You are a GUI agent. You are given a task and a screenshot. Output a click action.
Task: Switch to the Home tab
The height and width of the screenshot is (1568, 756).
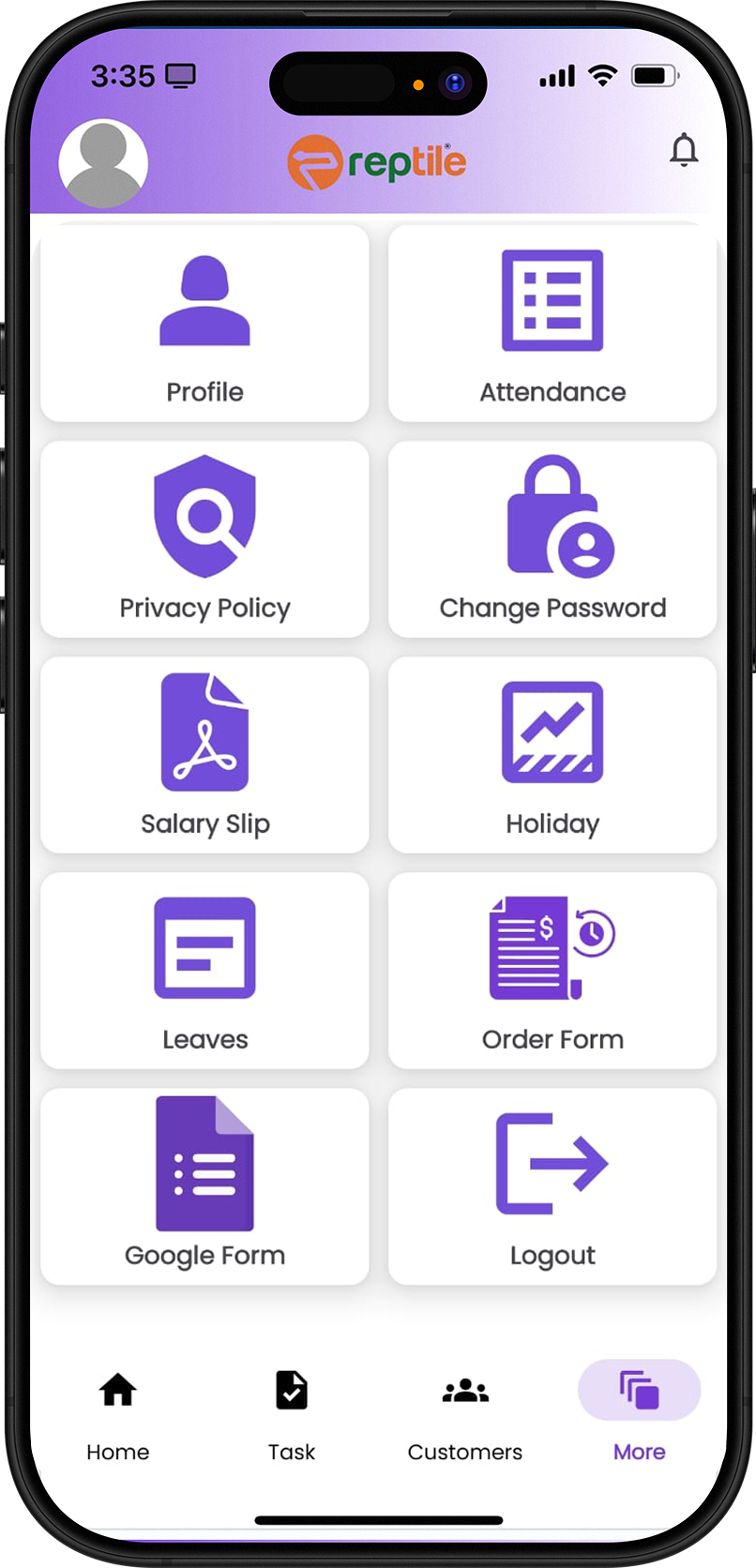118,1413
